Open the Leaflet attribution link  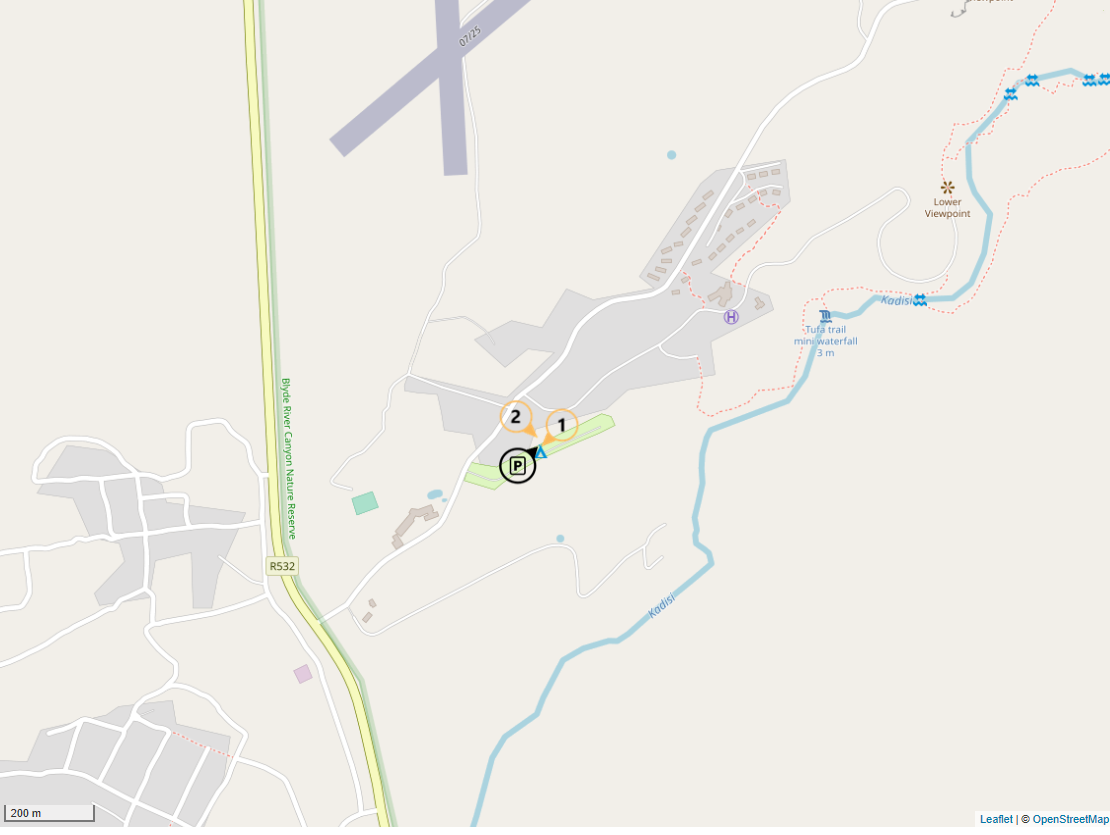pos(996,819)
